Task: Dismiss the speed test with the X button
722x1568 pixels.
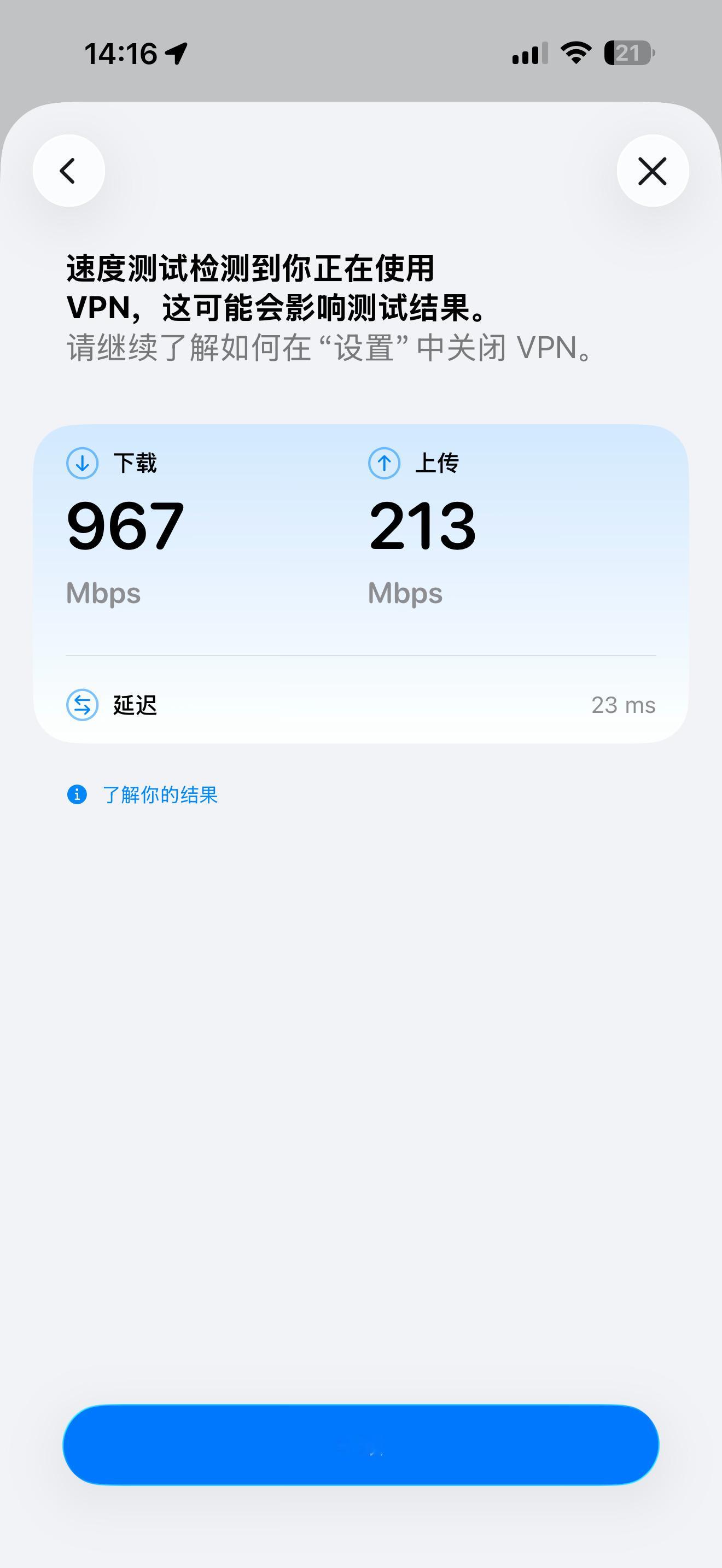Action: tap(652, 171)
